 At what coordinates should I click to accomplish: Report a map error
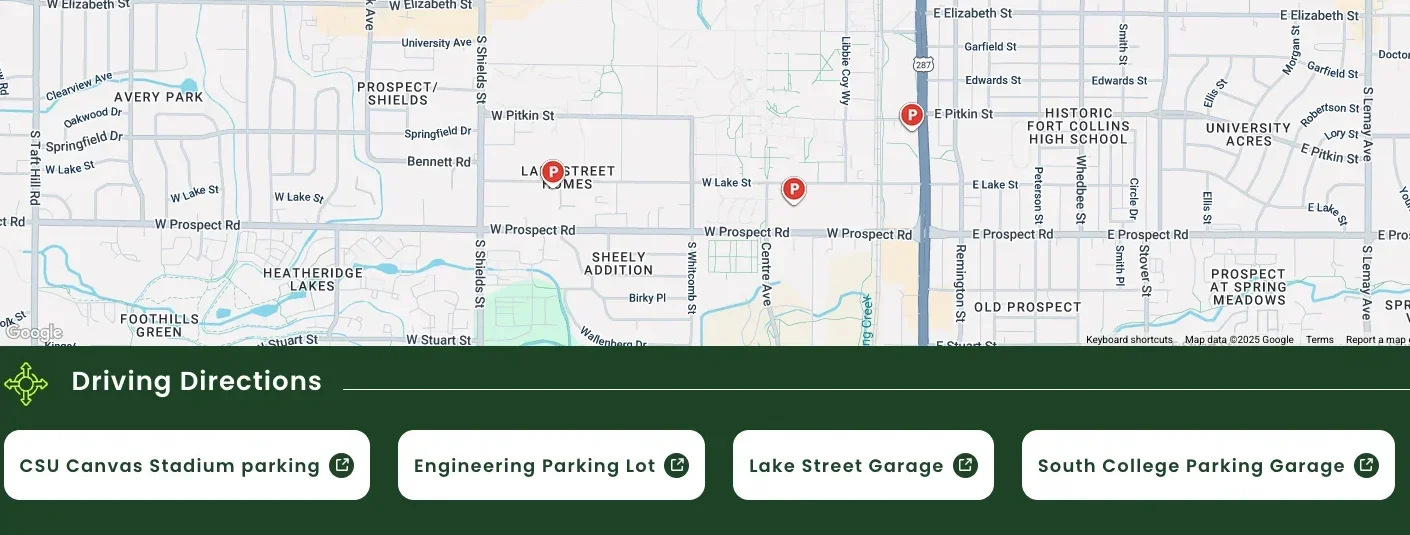(x=1376, y=340)
